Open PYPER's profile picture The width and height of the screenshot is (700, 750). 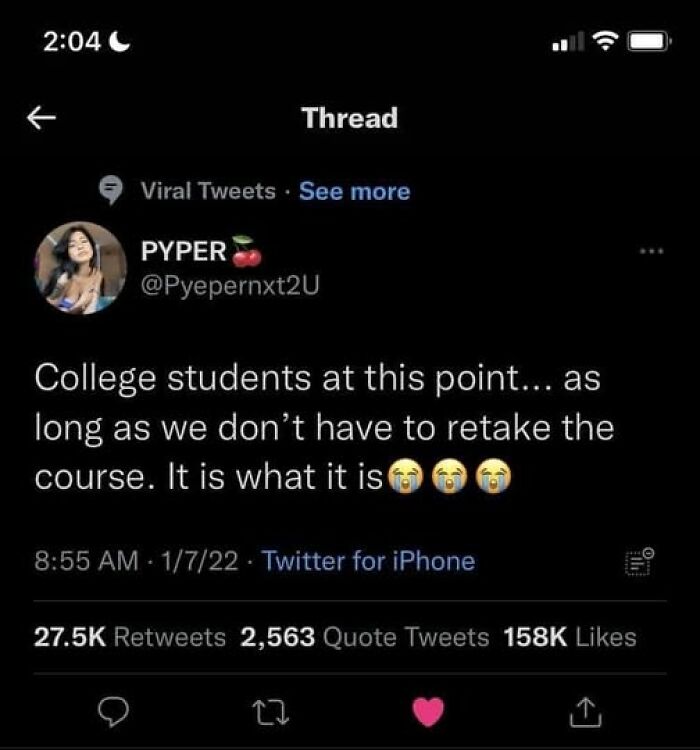point(81,268)
